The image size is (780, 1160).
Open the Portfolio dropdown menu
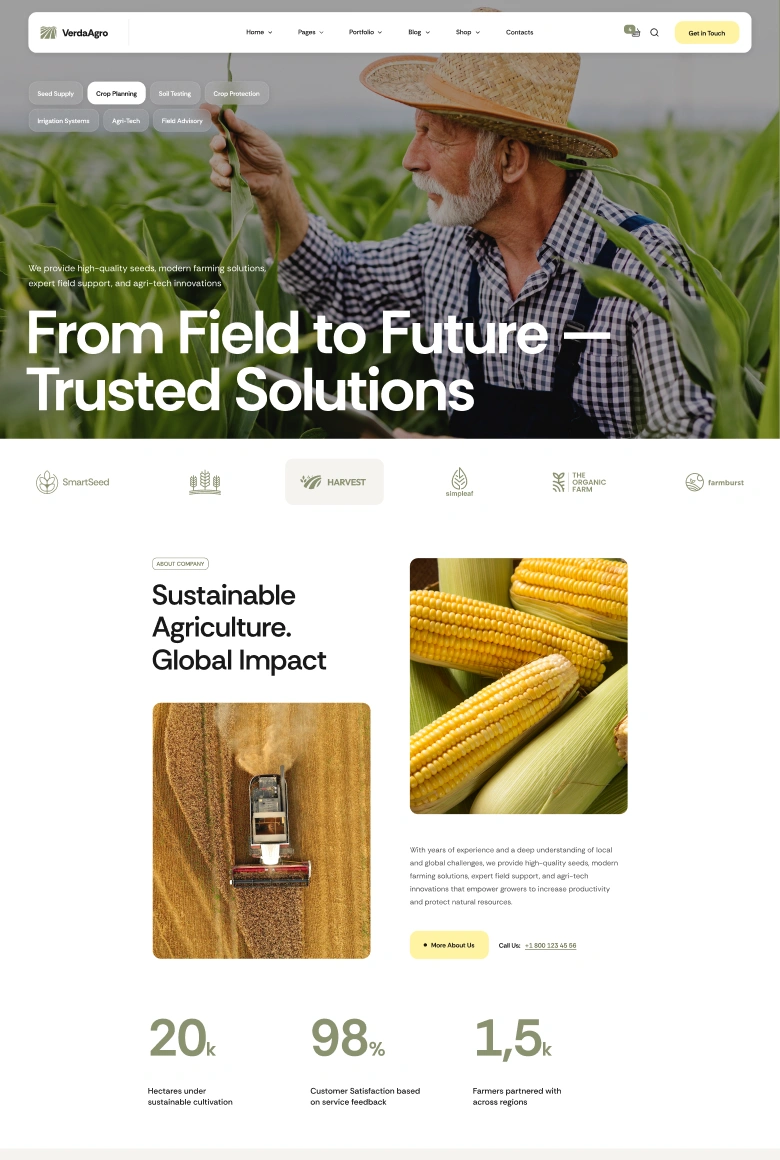[365, 32]
